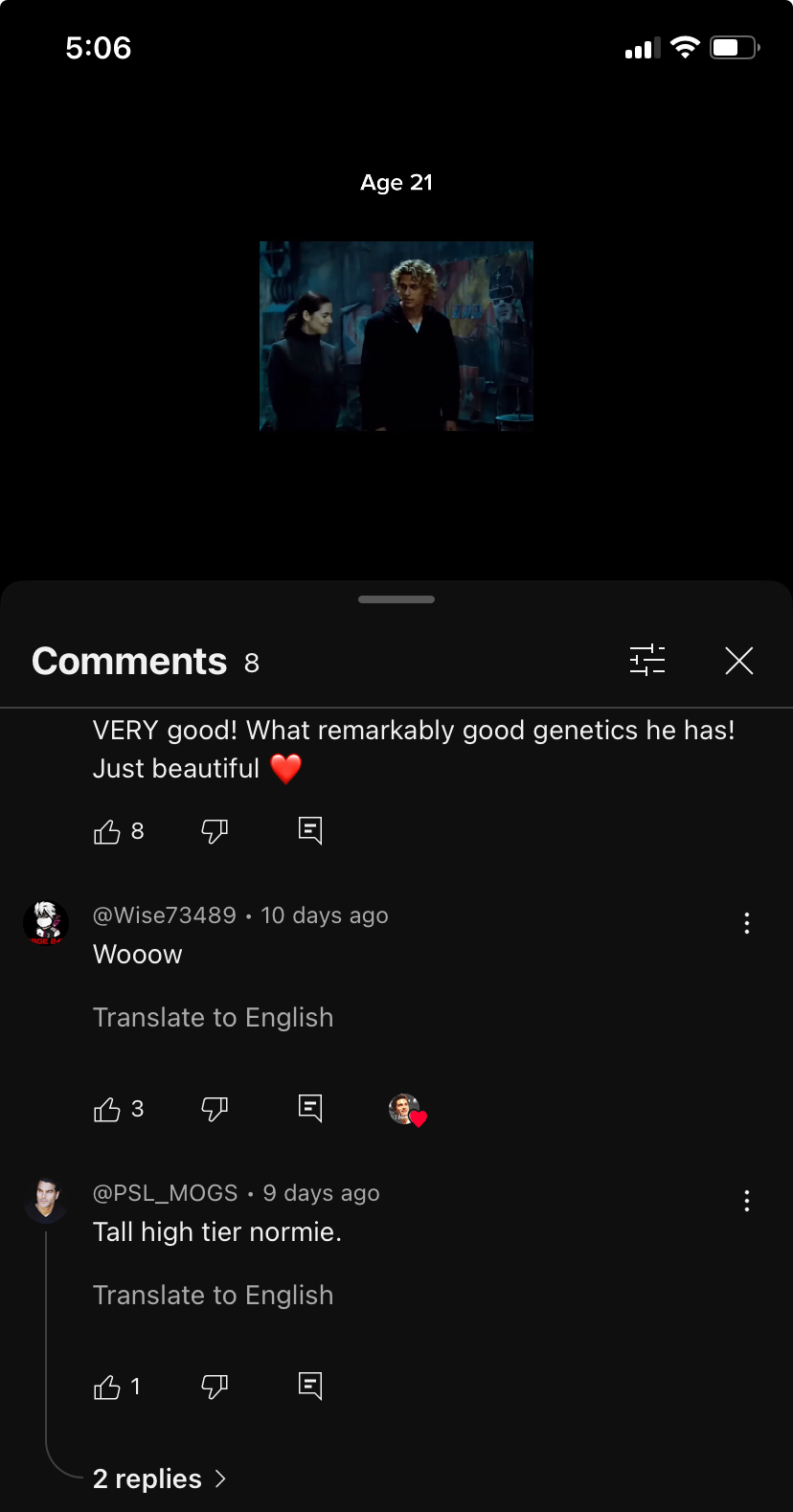Screen dimensions: 793x1512
Task: Dislike the 'VERY good!' comment
Action: click(215, 831)
